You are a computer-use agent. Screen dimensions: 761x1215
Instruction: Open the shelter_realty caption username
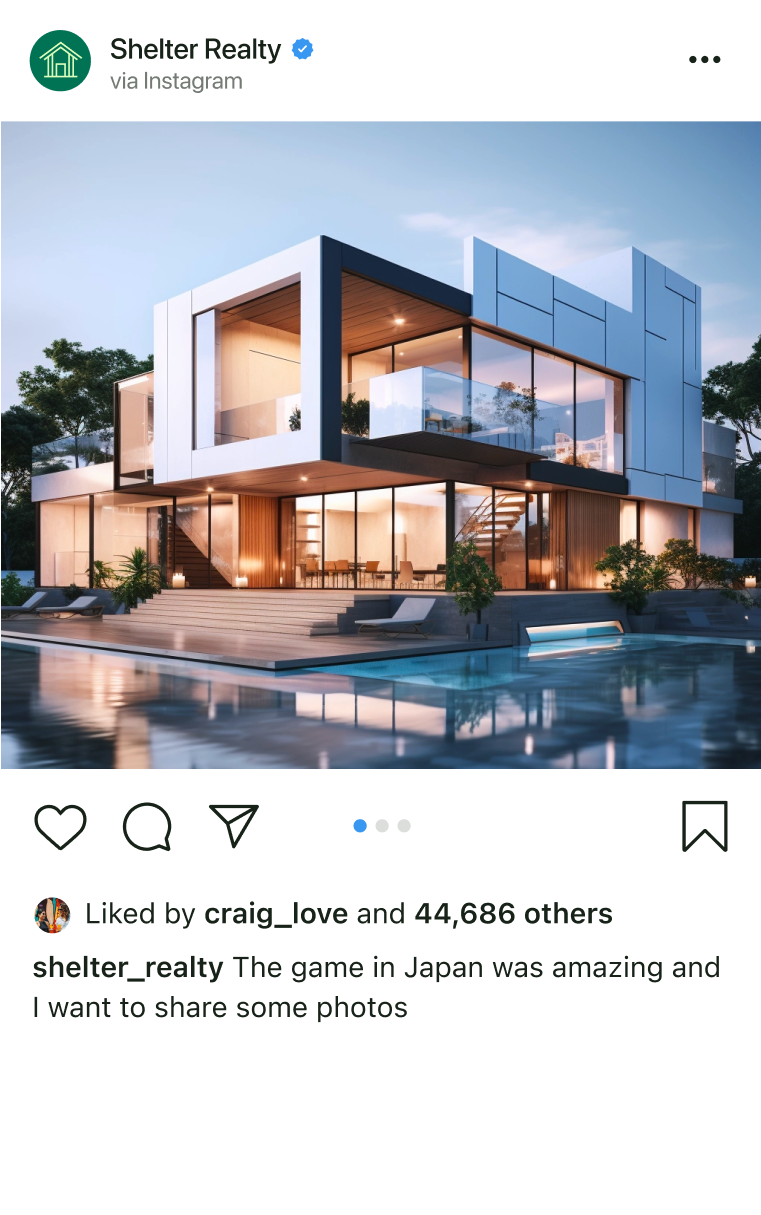tap(128, 967)
